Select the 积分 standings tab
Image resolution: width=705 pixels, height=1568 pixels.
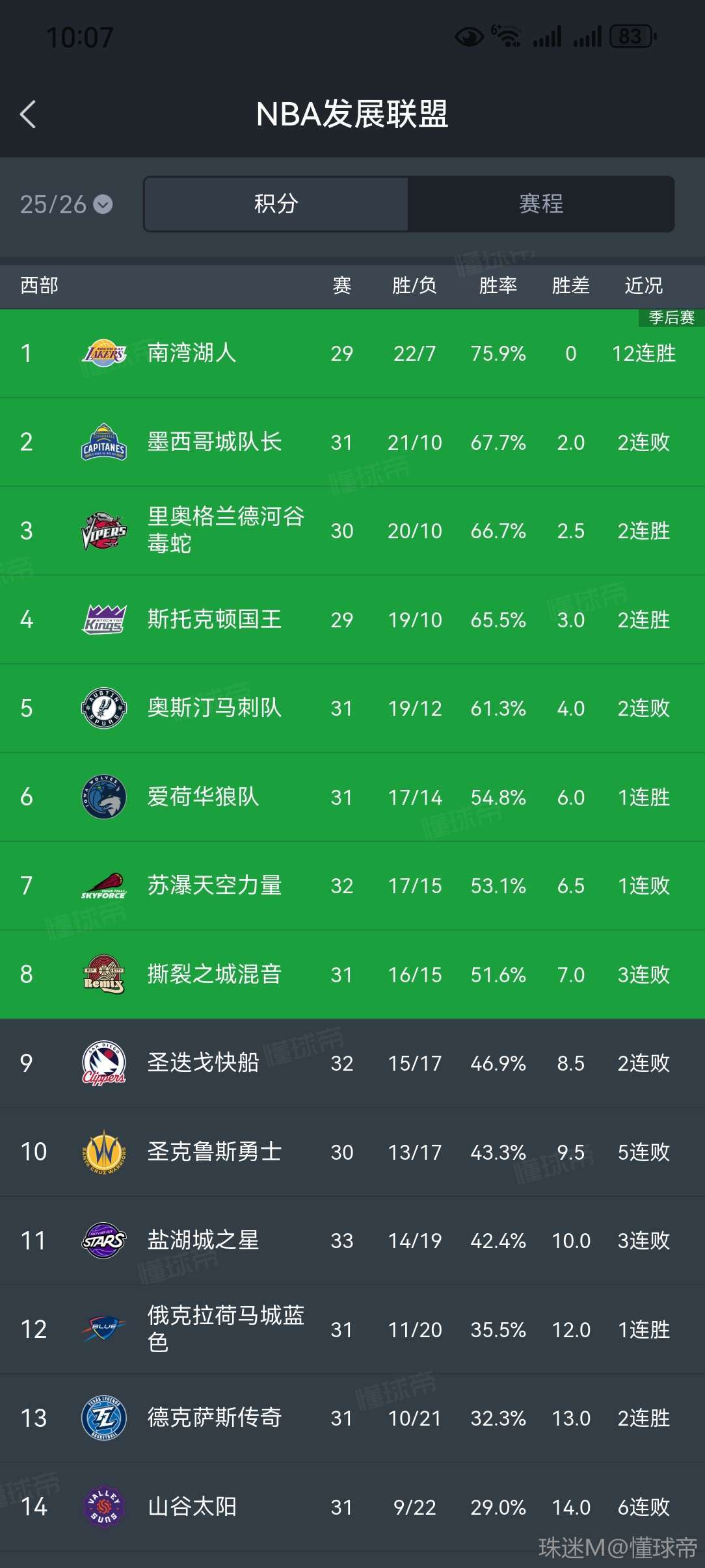tap(276, 204)
